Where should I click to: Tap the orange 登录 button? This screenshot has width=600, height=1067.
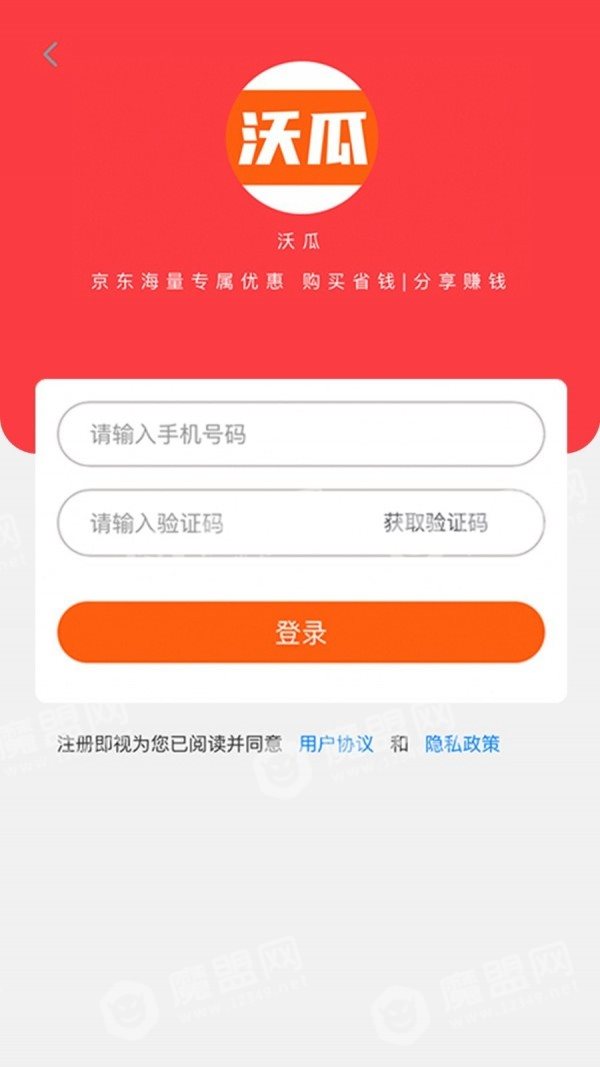coord(301,632)
